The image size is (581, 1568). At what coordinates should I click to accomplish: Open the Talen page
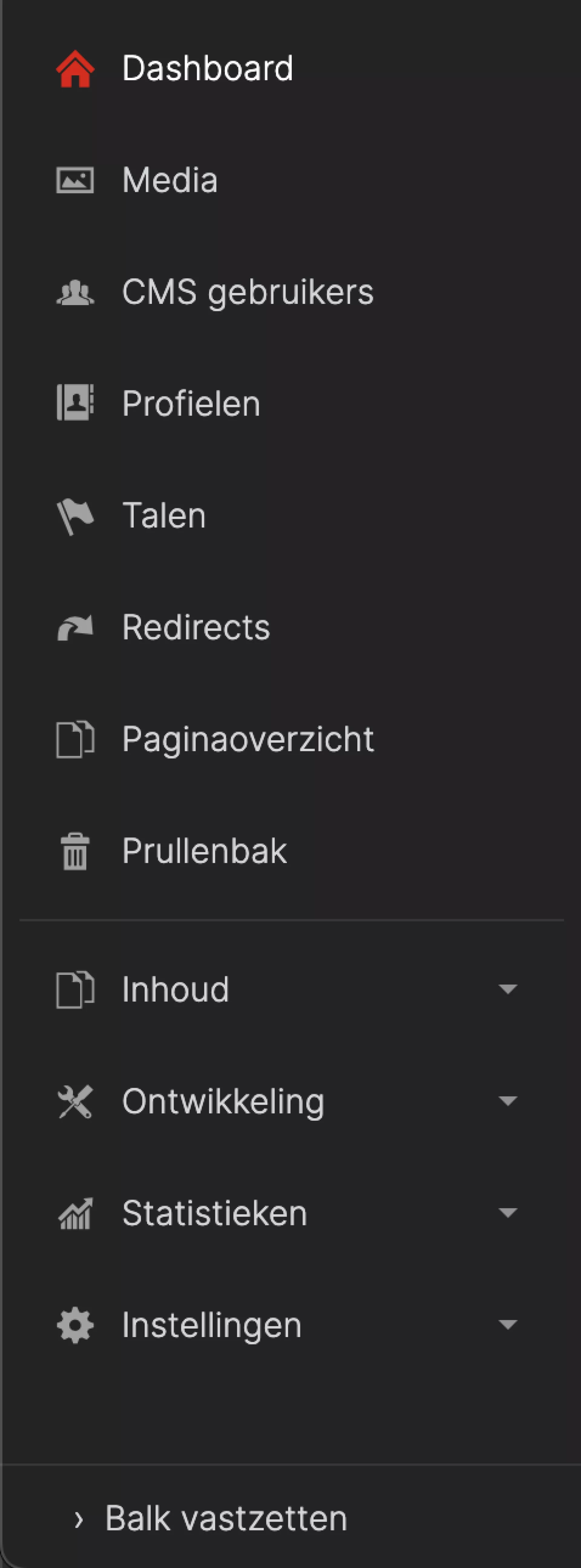pos(164,516)
